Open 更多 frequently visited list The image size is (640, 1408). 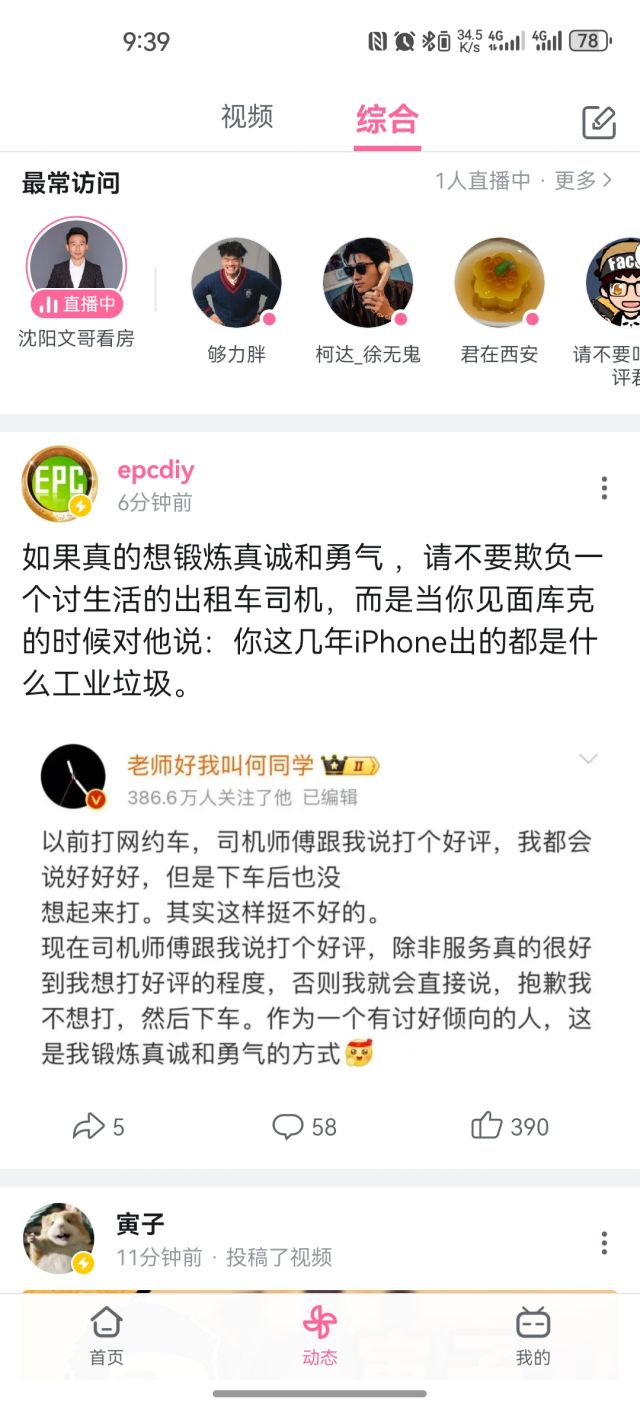click(583, 181)
